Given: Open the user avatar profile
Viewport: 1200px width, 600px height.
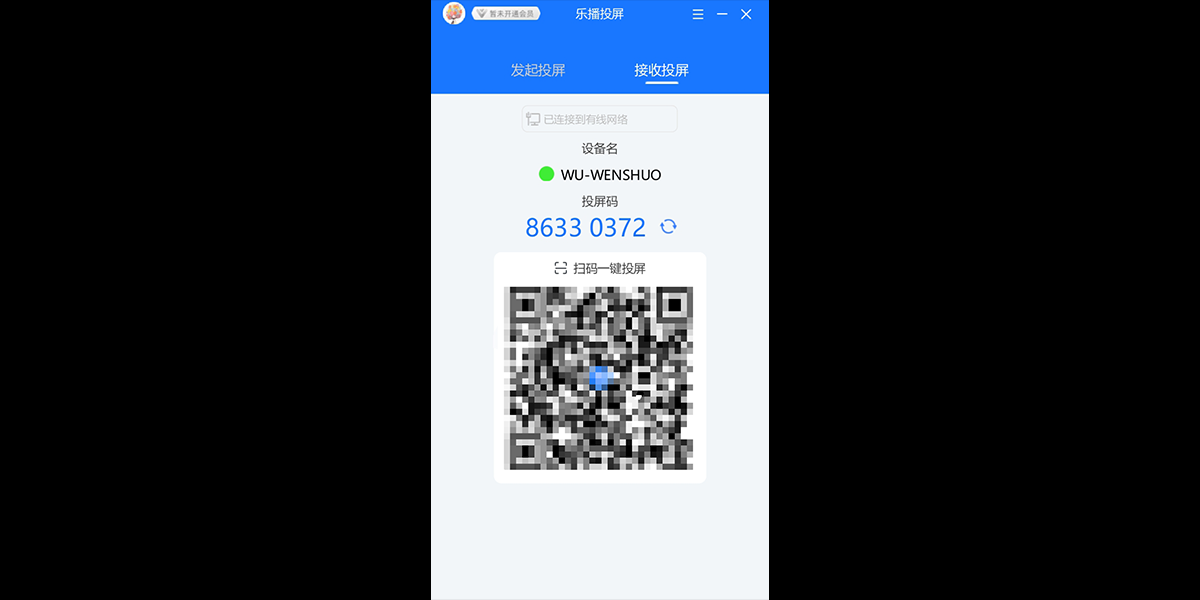Looking at the screenshot, I should 454,13.
